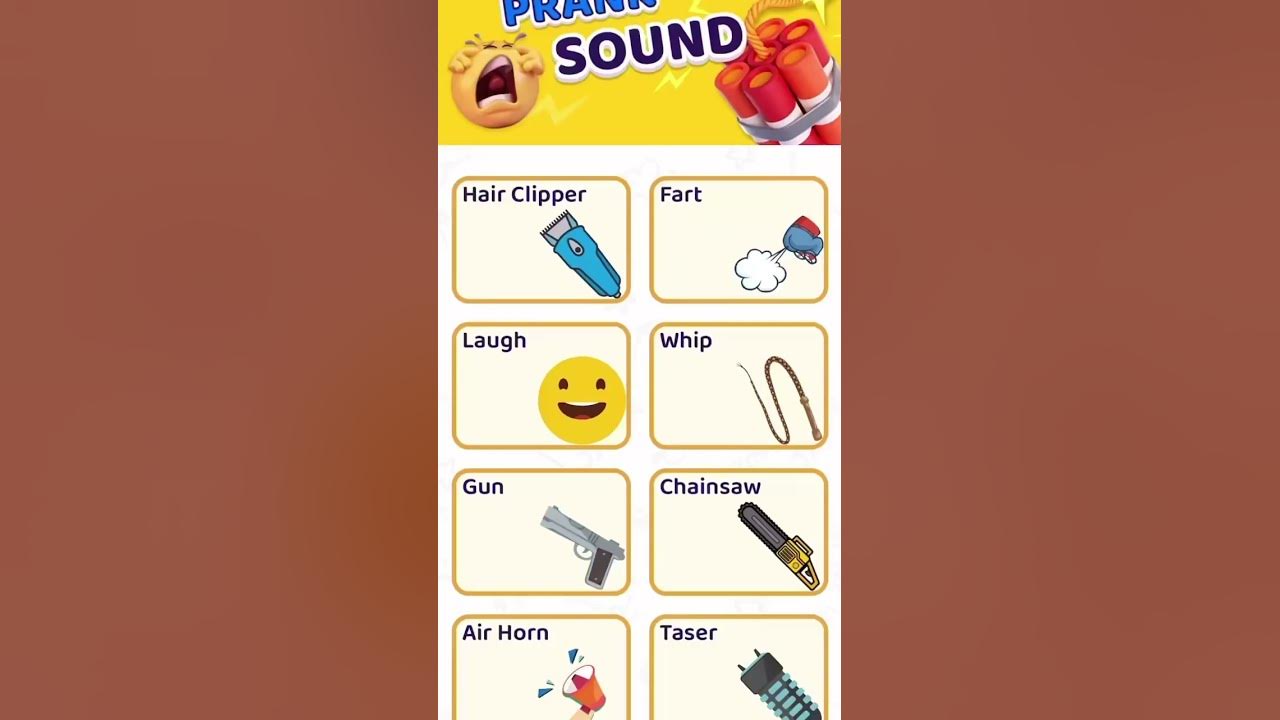Open the Hair Clipper sound card
The image size is (1280, 720).
[541, 240]
